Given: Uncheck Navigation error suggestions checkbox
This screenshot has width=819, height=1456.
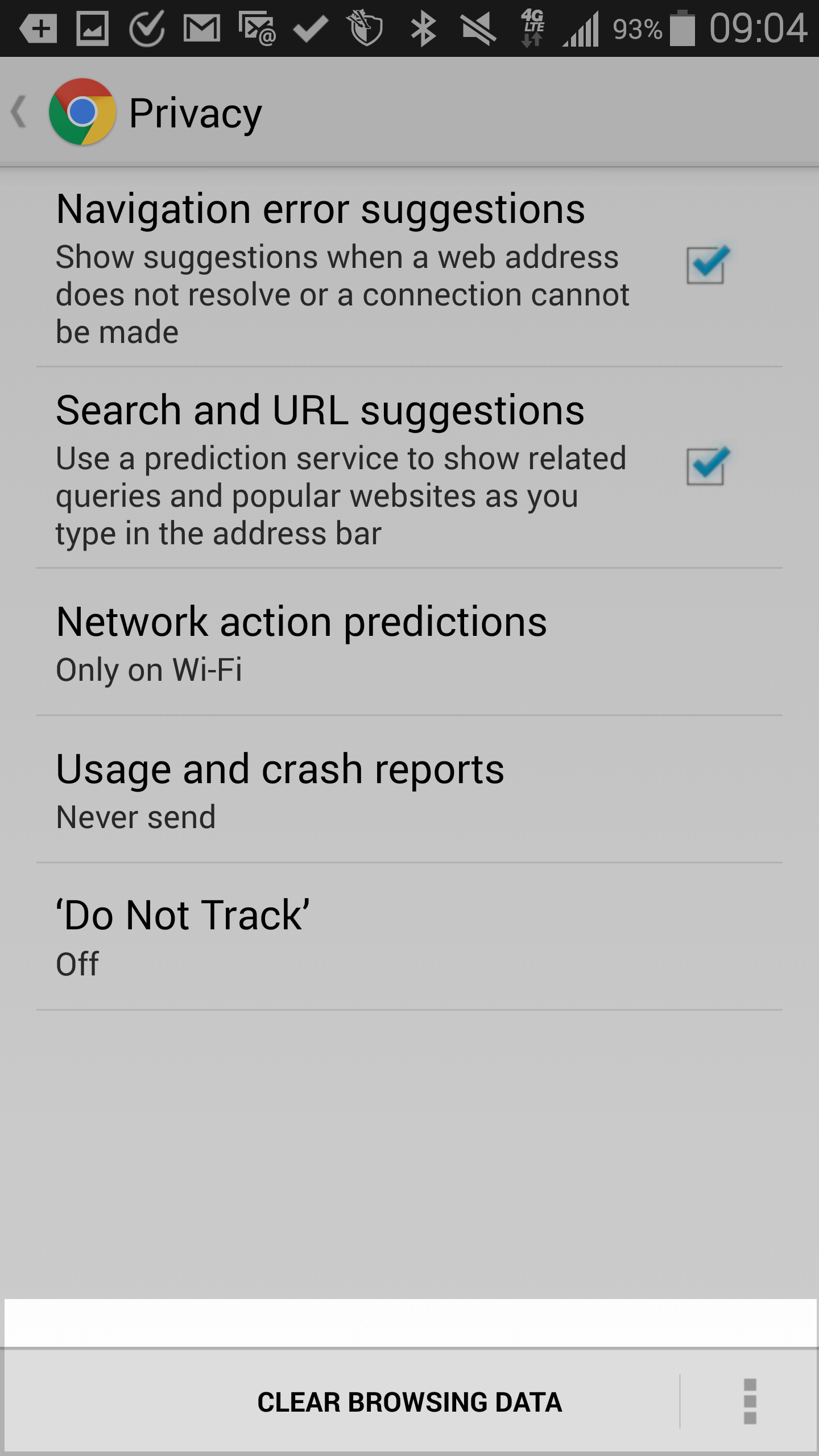Looking at the screenshot, I should [x=706, y=265].
